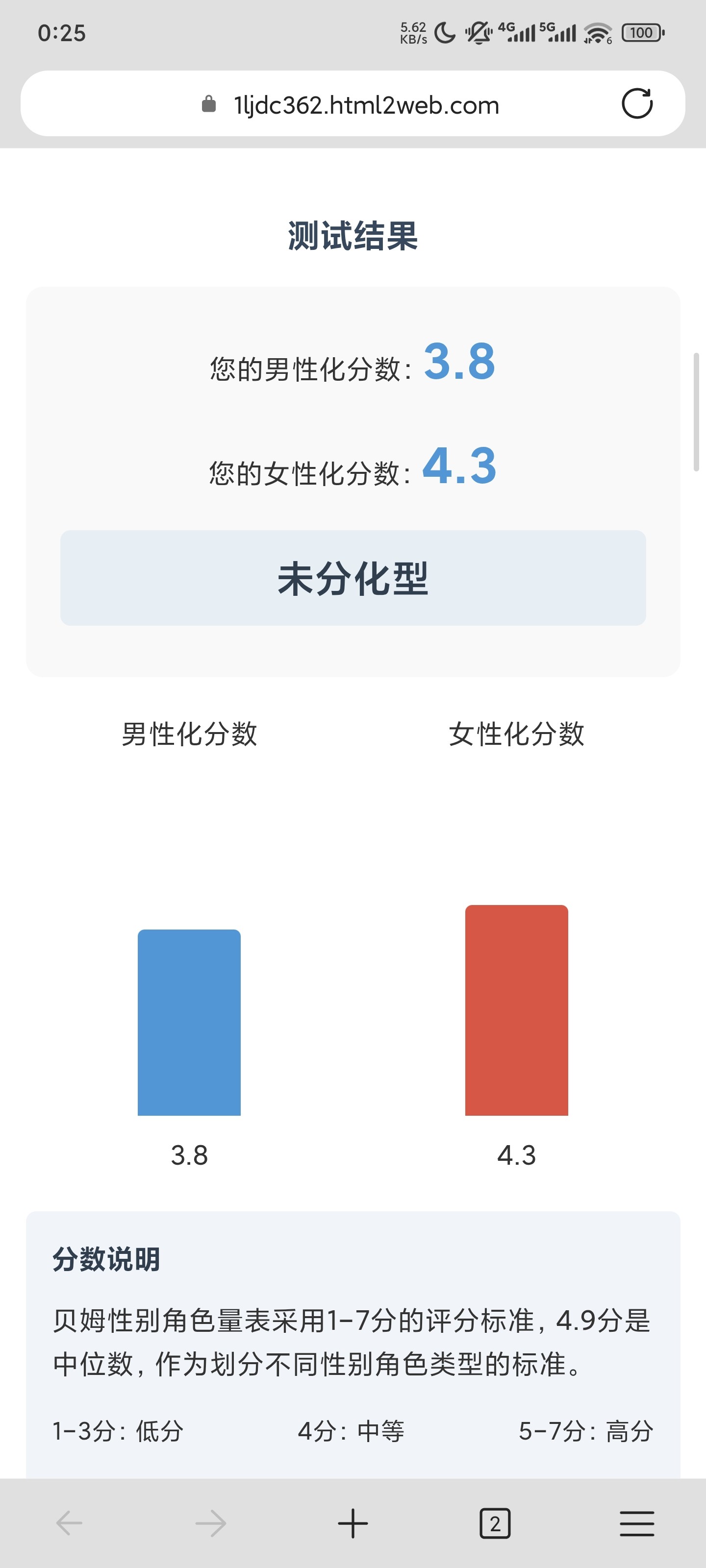Reload the current web page

pos(636,103)
